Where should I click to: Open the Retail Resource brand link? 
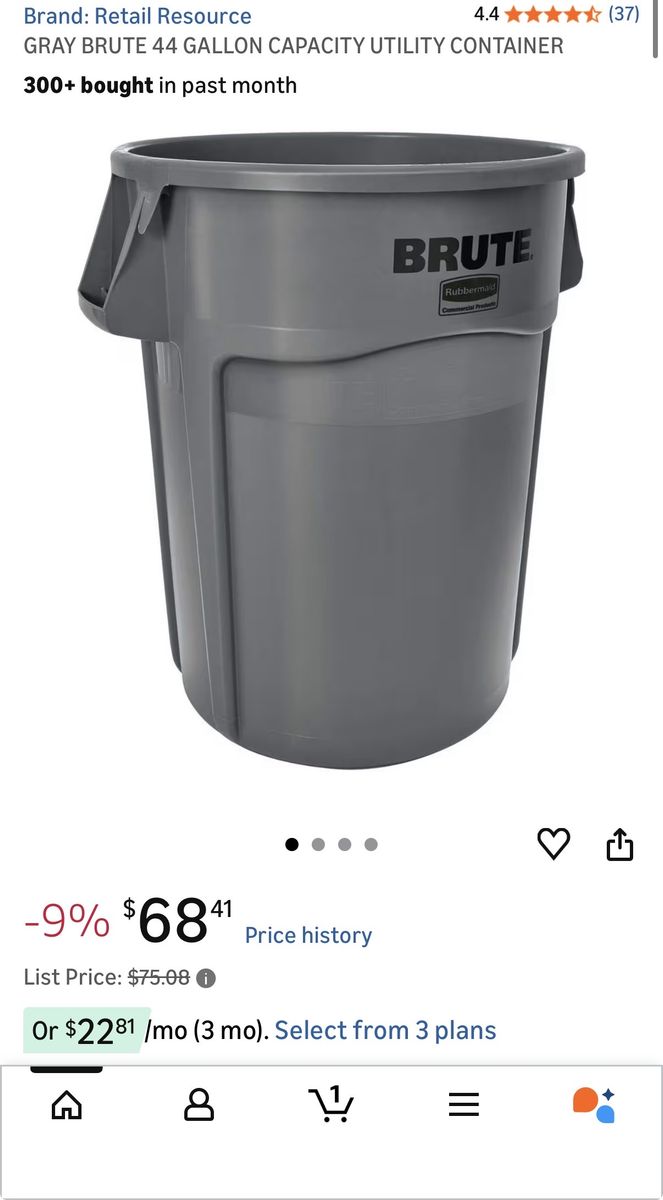pos(137,16)
